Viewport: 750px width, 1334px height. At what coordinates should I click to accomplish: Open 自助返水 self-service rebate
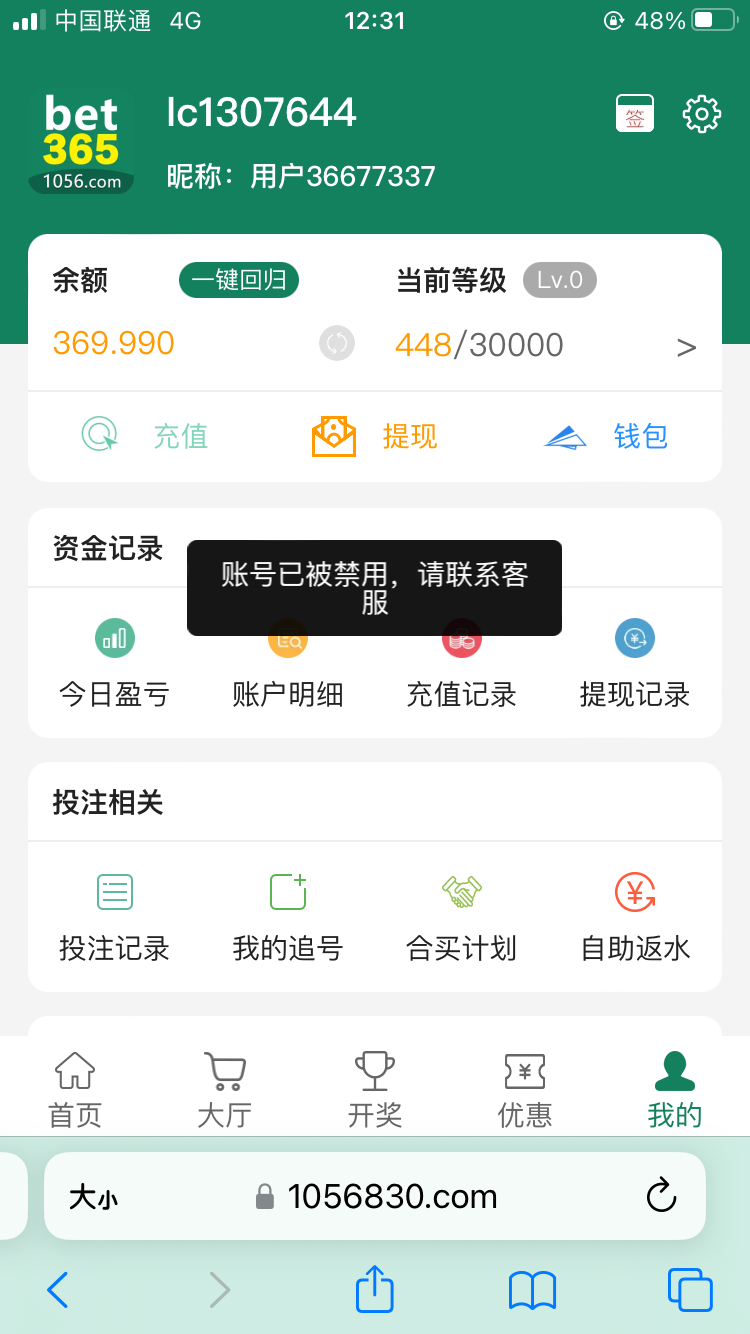(x=635, y=917)
